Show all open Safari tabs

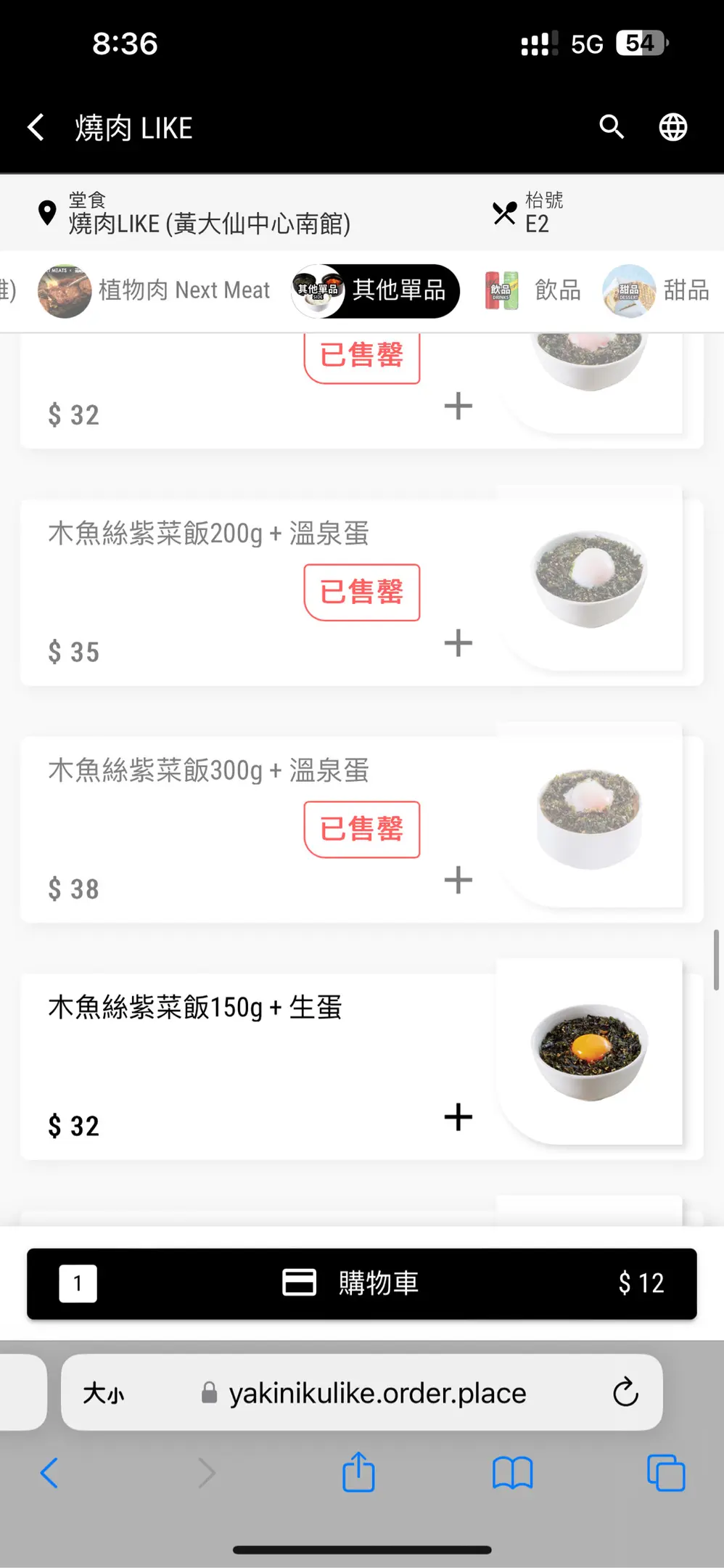click(x=665, y=1472)
